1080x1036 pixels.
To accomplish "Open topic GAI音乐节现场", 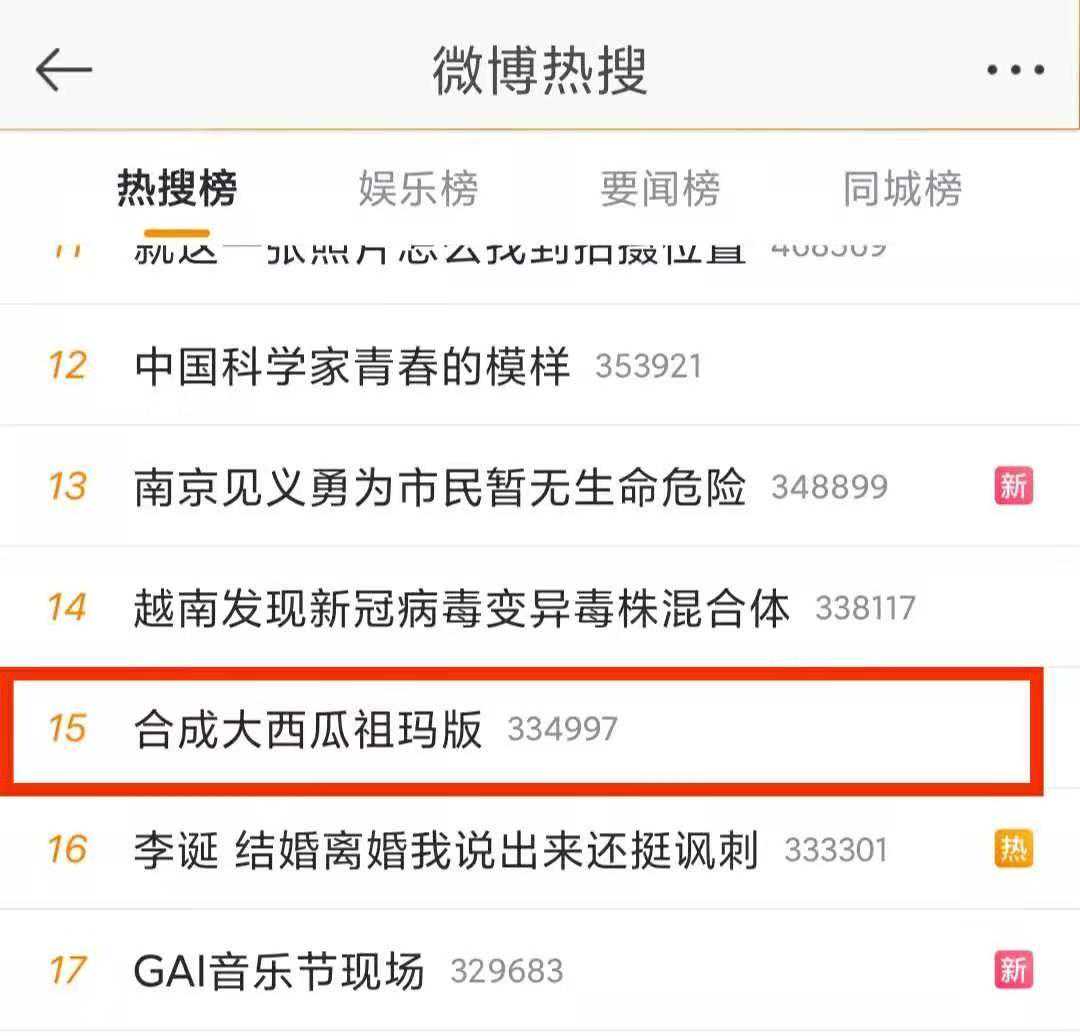I will [x=279, y=971].
